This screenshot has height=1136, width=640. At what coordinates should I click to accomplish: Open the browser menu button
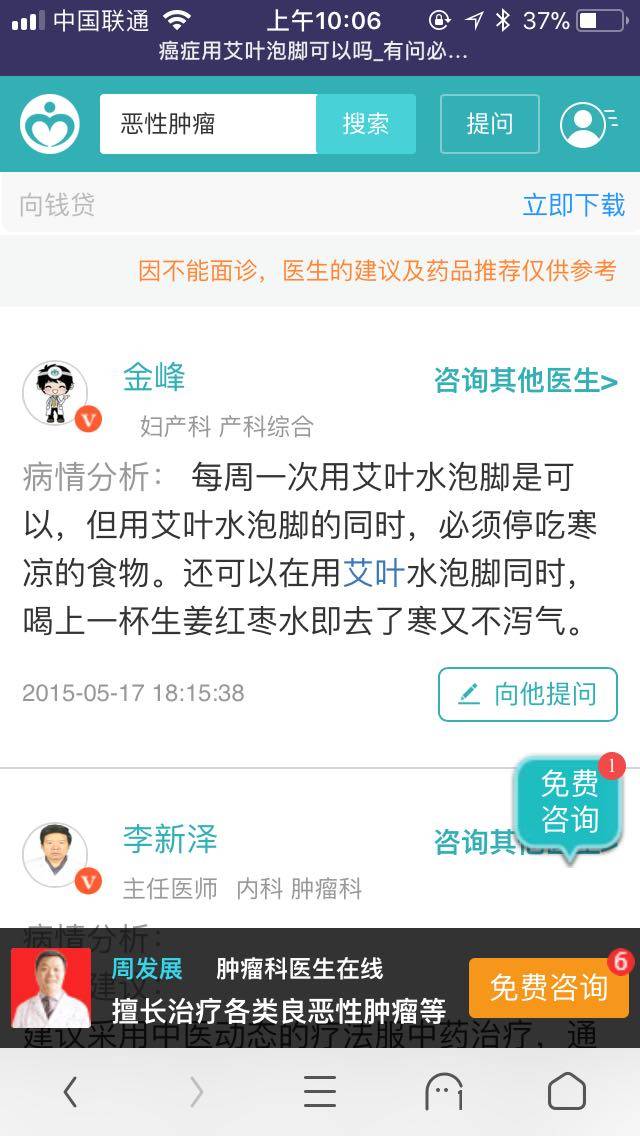click(x=320, y=1092)
